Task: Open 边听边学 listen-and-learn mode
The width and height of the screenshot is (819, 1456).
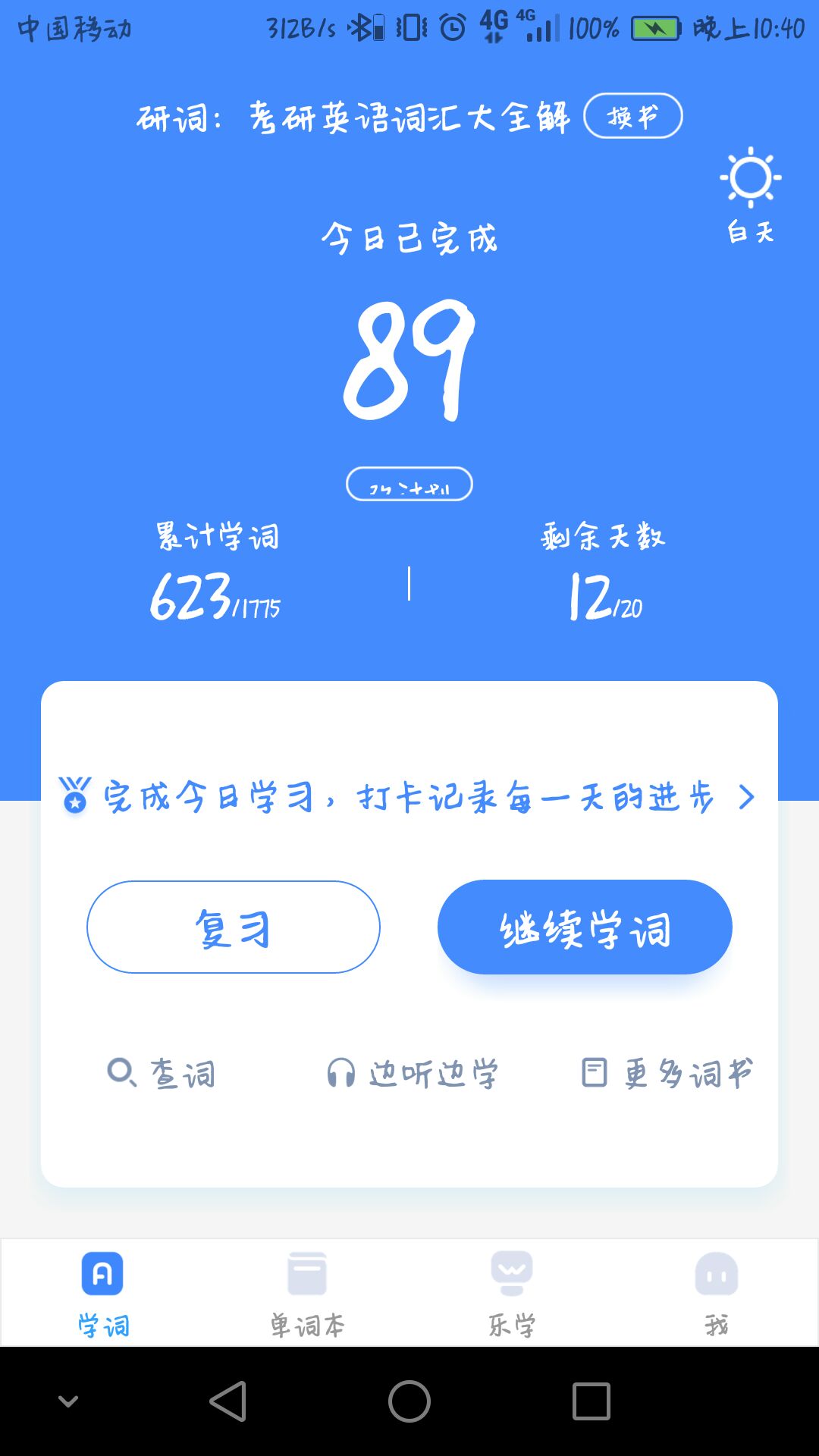Action: point(412,1074)
